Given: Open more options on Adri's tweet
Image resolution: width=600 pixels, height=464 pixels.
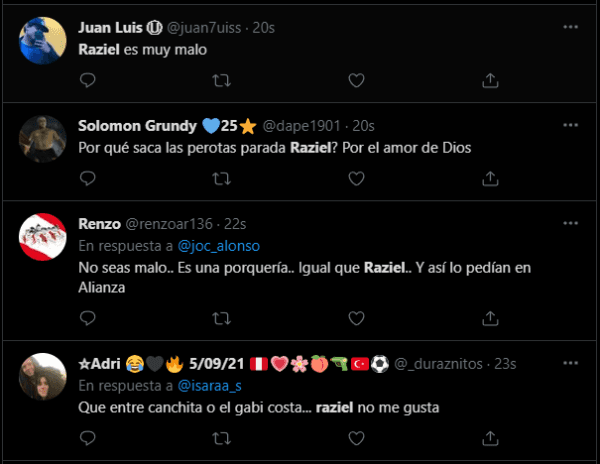Looking at the screenshot, I should coord(571,363).
